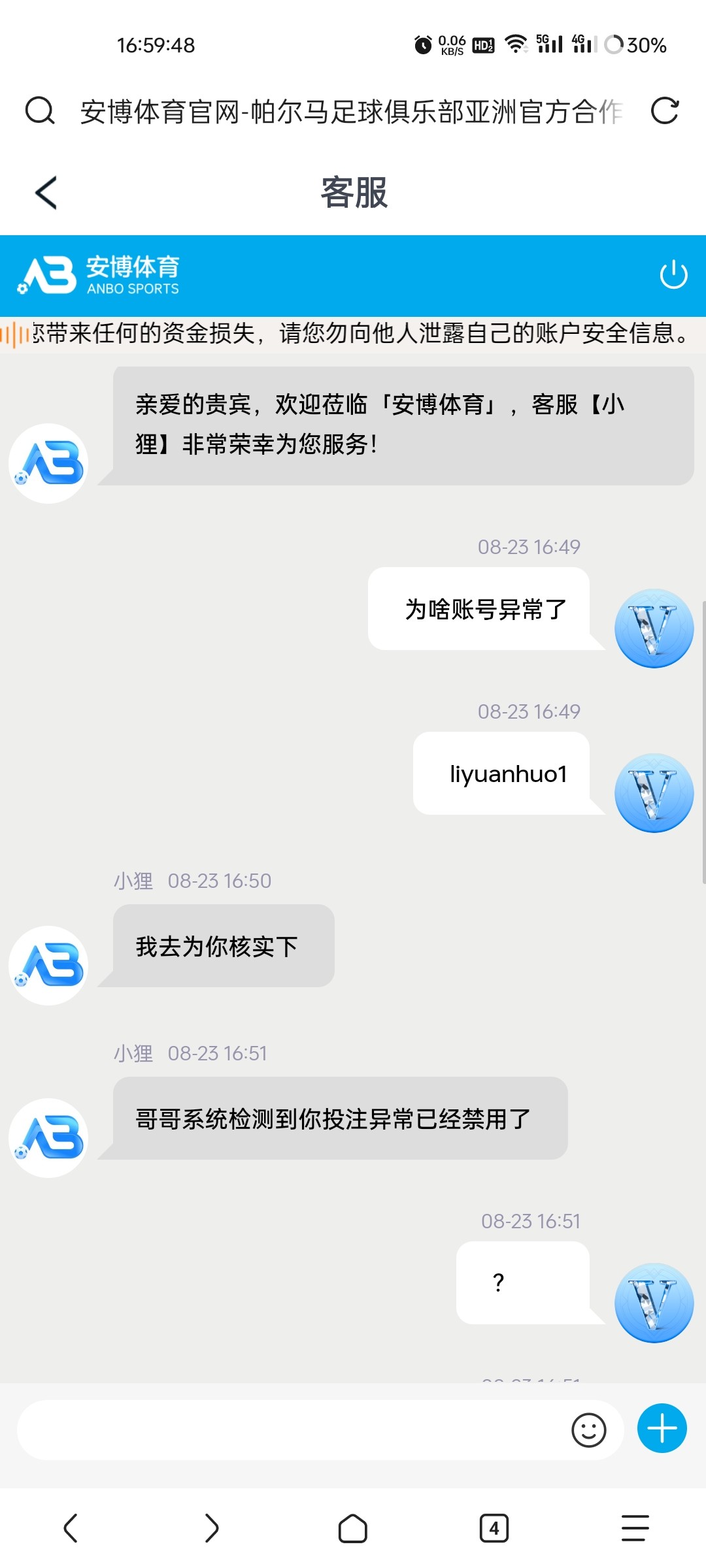This screenshot has height=1568, width=706.
Task: Open the search magnifier icon
Action: point(39,110)
